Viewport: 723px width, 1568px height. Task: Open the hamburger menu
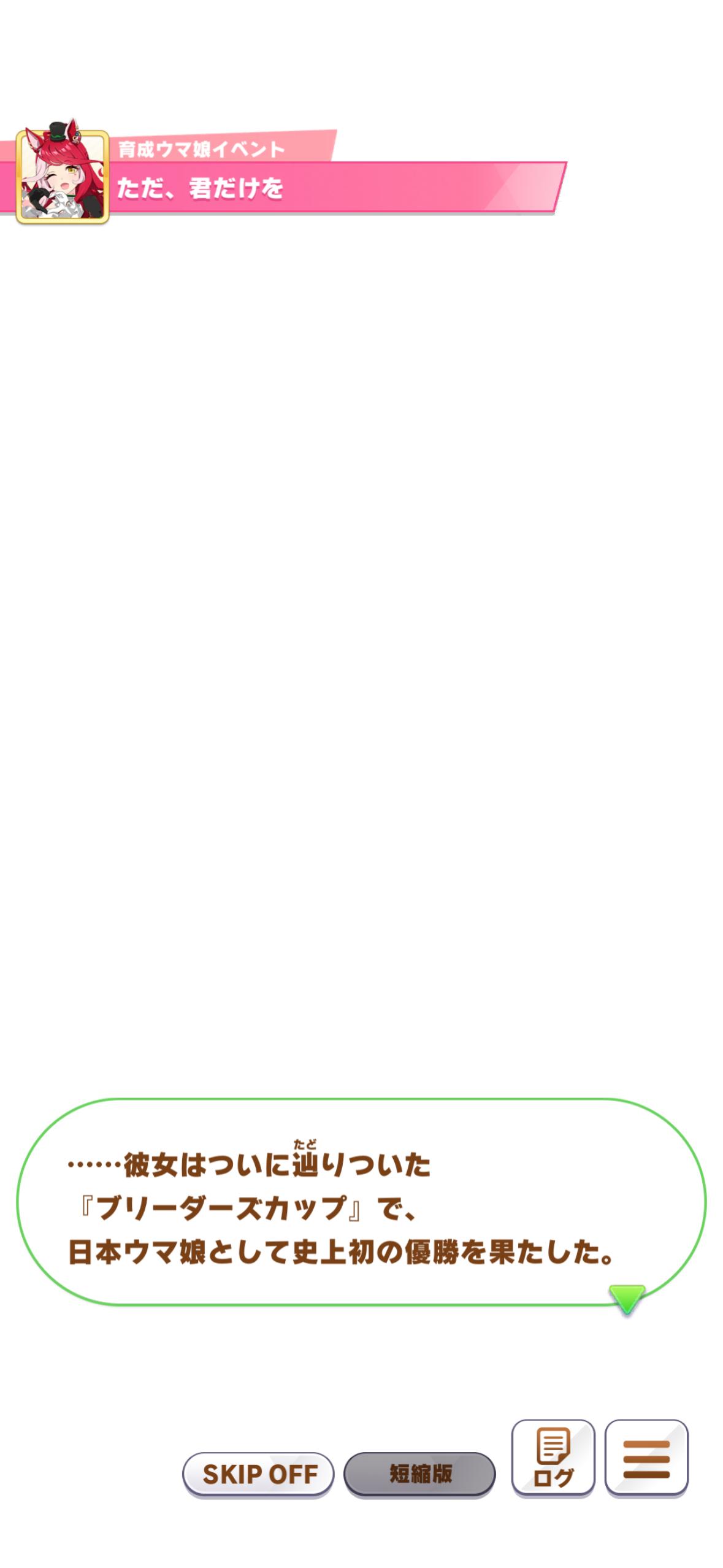pyautogui.click(x=646, y=1458)
